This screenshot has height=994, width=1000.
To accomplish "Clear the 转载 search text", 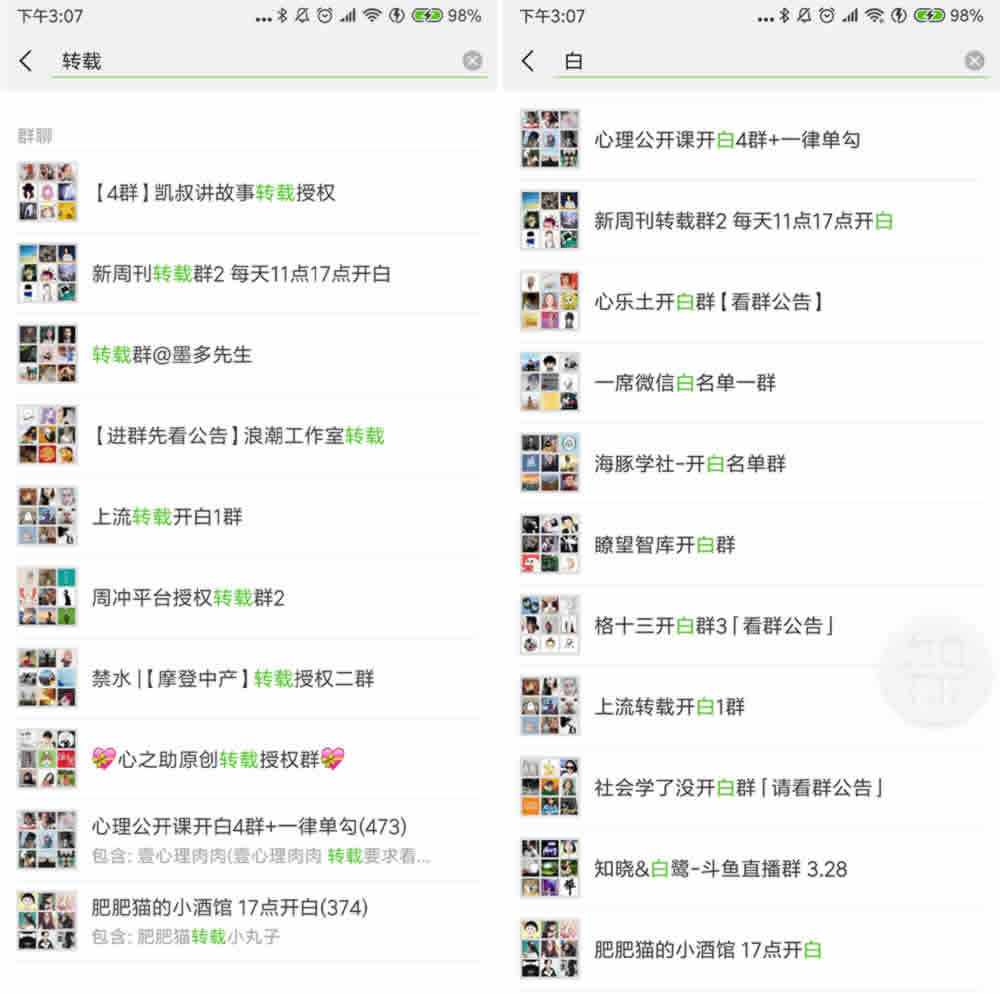I will 472,61.
